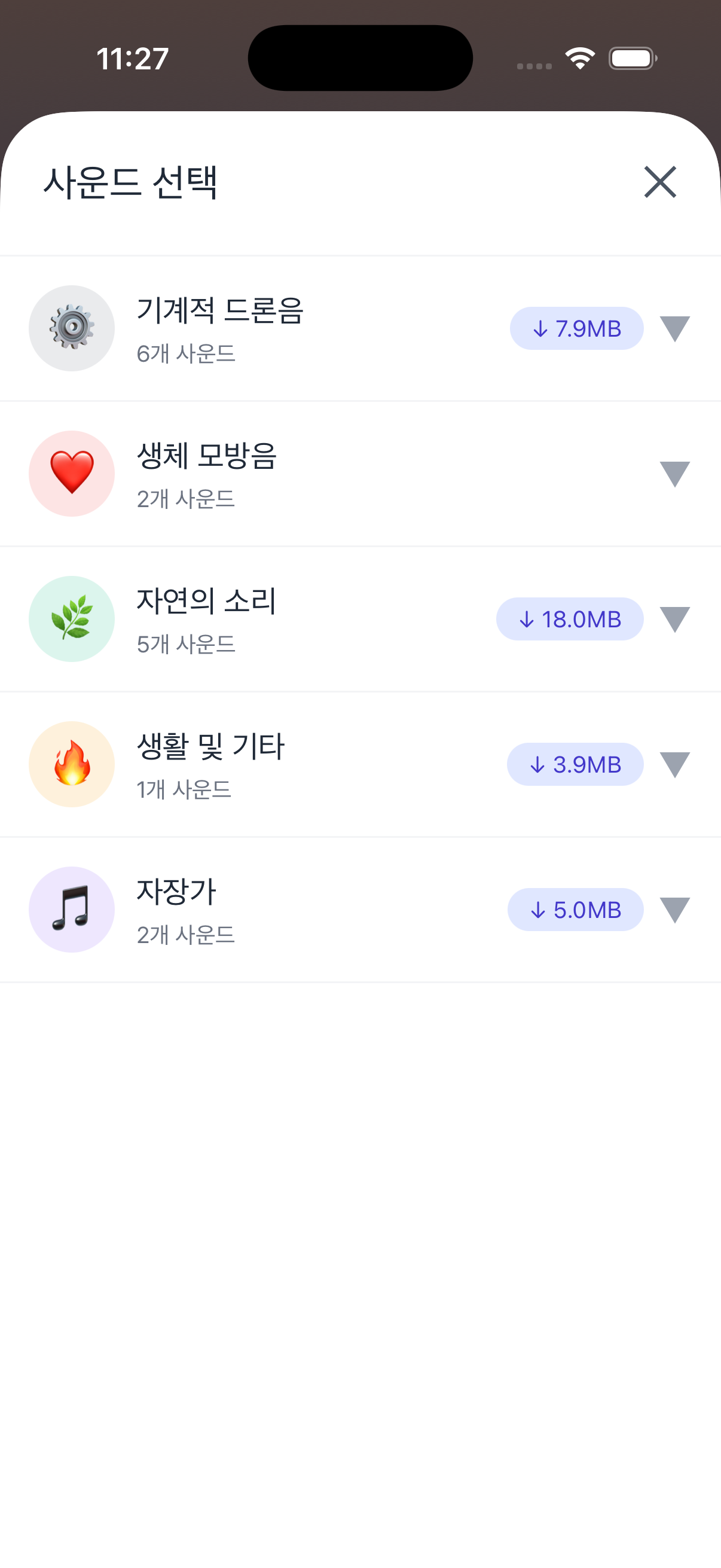Download the 생활 및 기타 3.9MB pack
This screenshot has height=1568, width=721.
coord(575,764)
